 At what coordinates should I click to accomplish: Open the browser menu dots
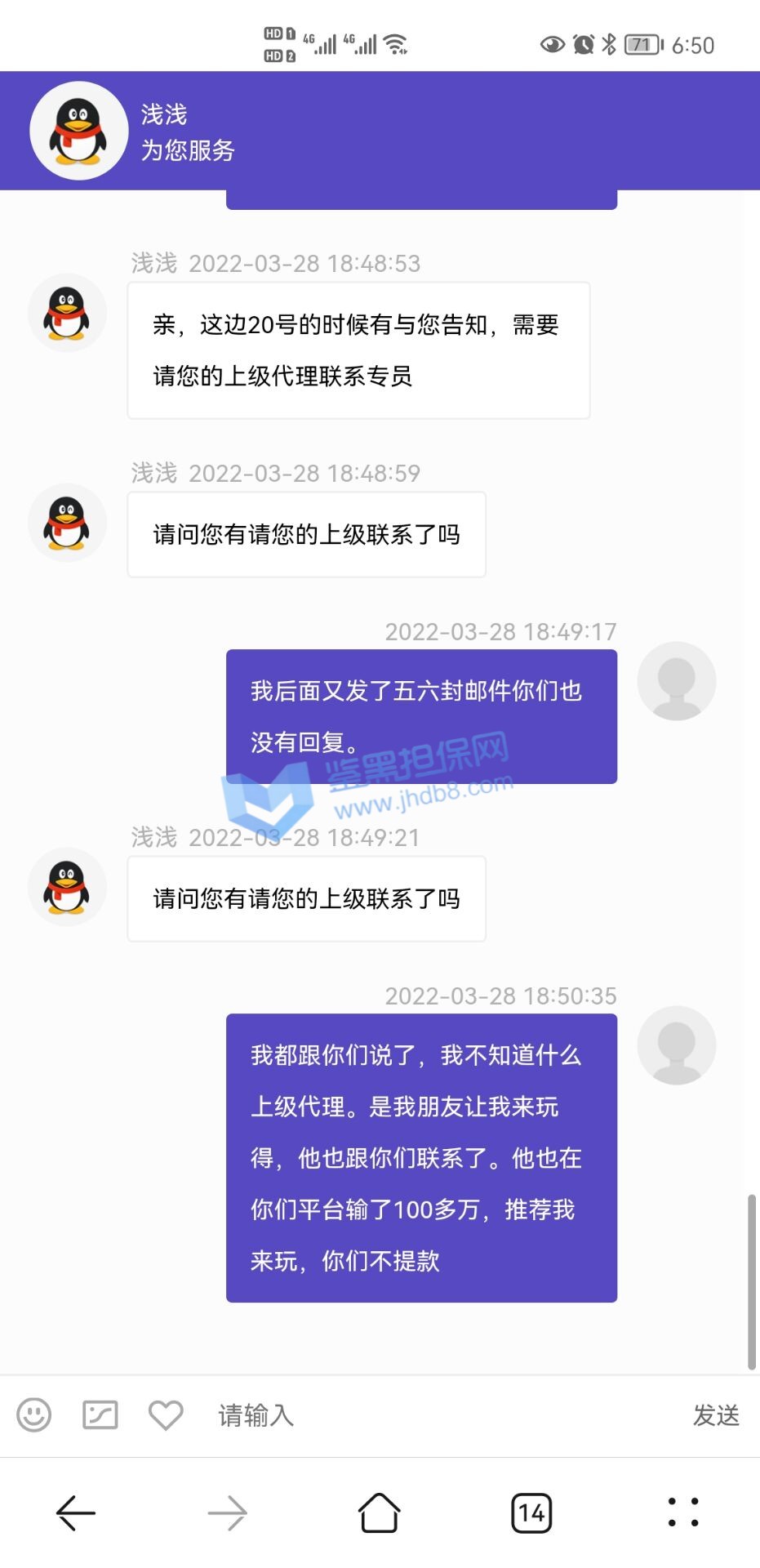[683, 1512]
